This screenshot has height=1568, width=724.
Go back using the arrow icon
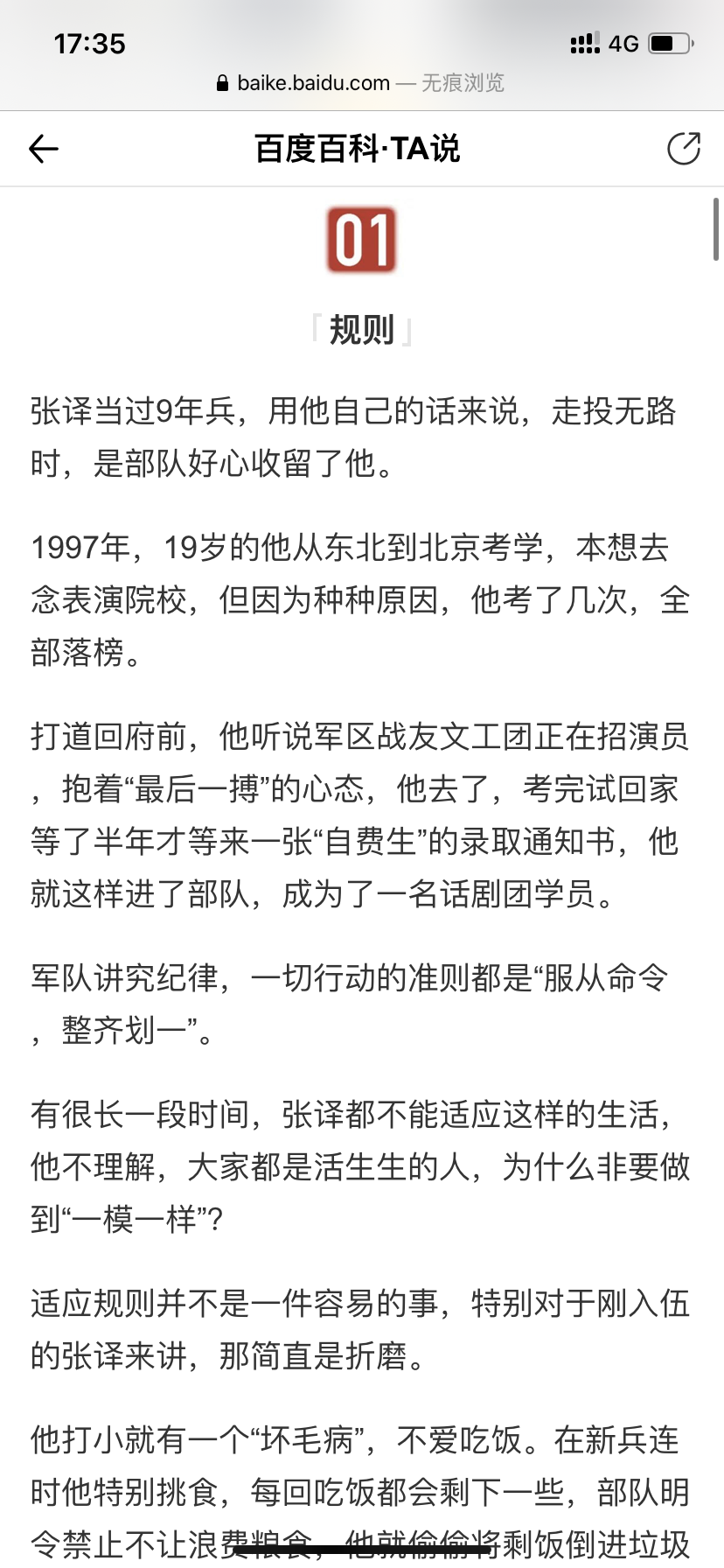point(44,150)
